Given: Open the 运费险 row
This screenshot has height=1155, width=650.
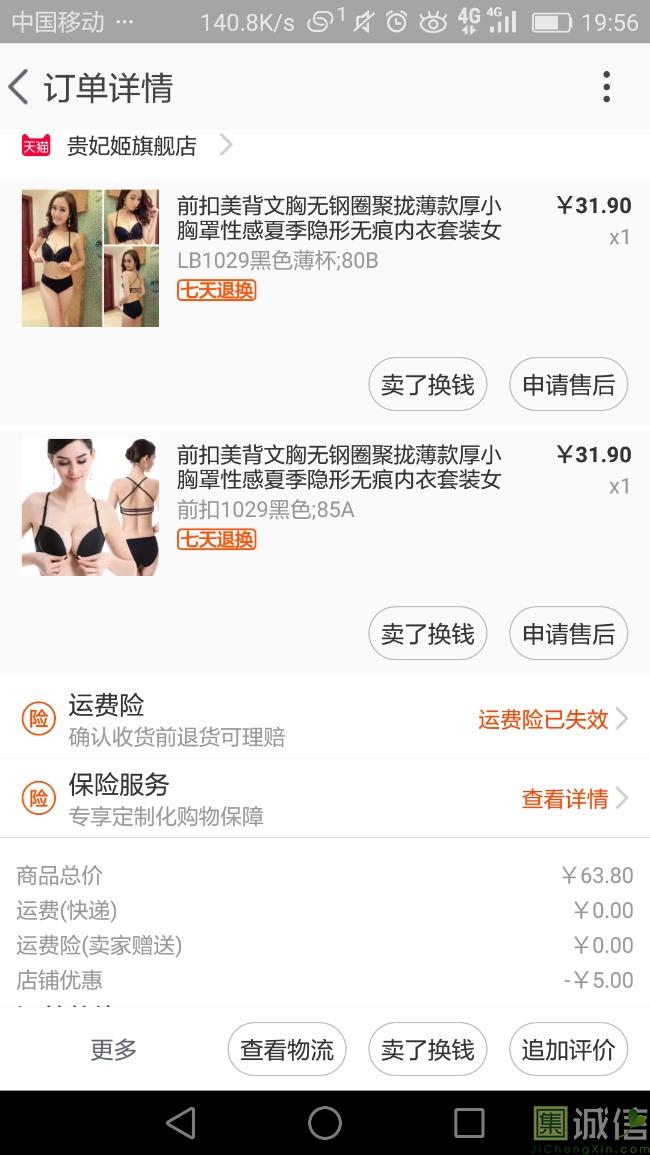Looking at the screenshot, I should click(x=325, y=719).
